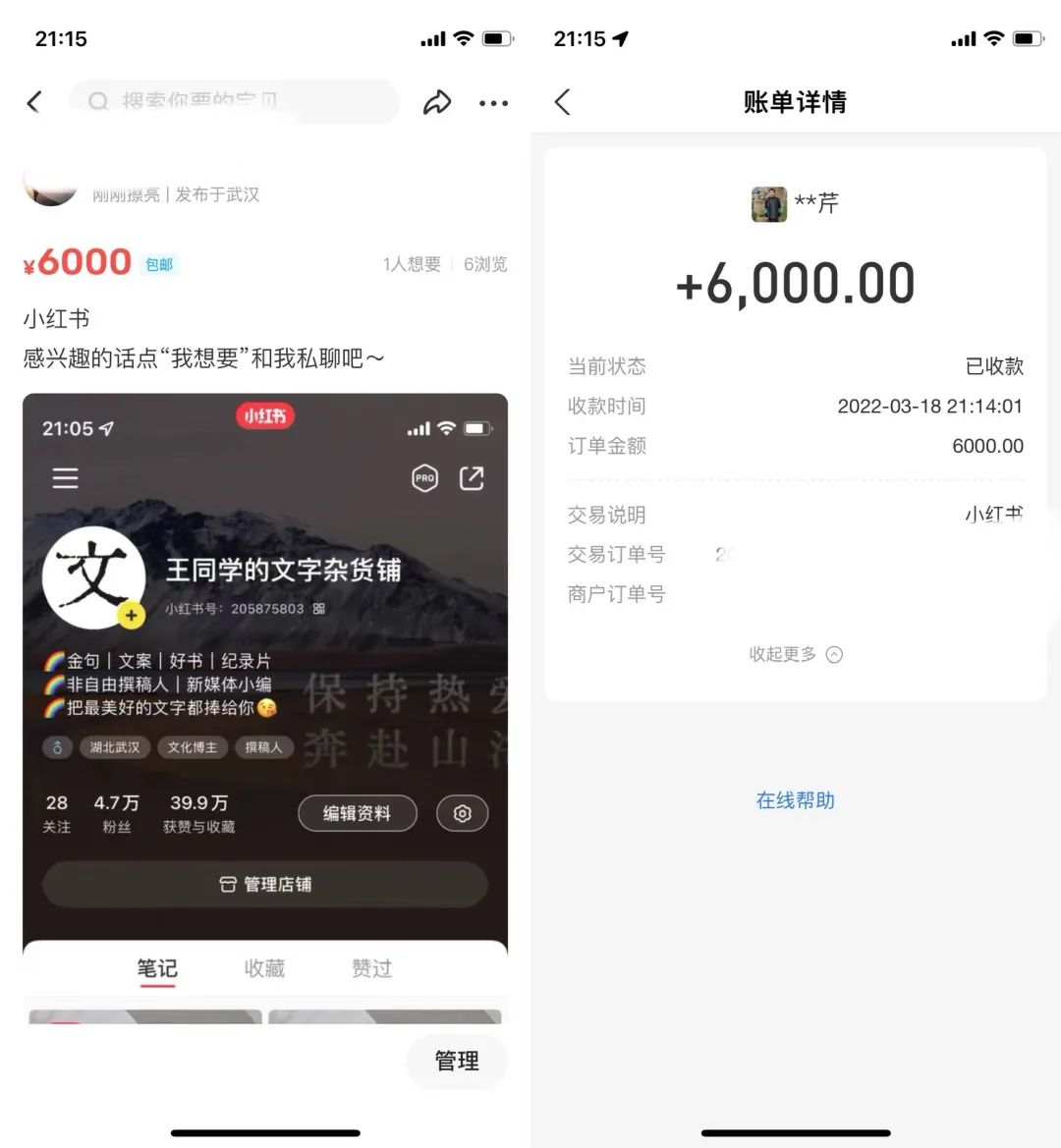Go back from the ¥6000 listing page
Image resolution: width=1061 pixels, height=1148 pixels.
click(x=34, y=102)
